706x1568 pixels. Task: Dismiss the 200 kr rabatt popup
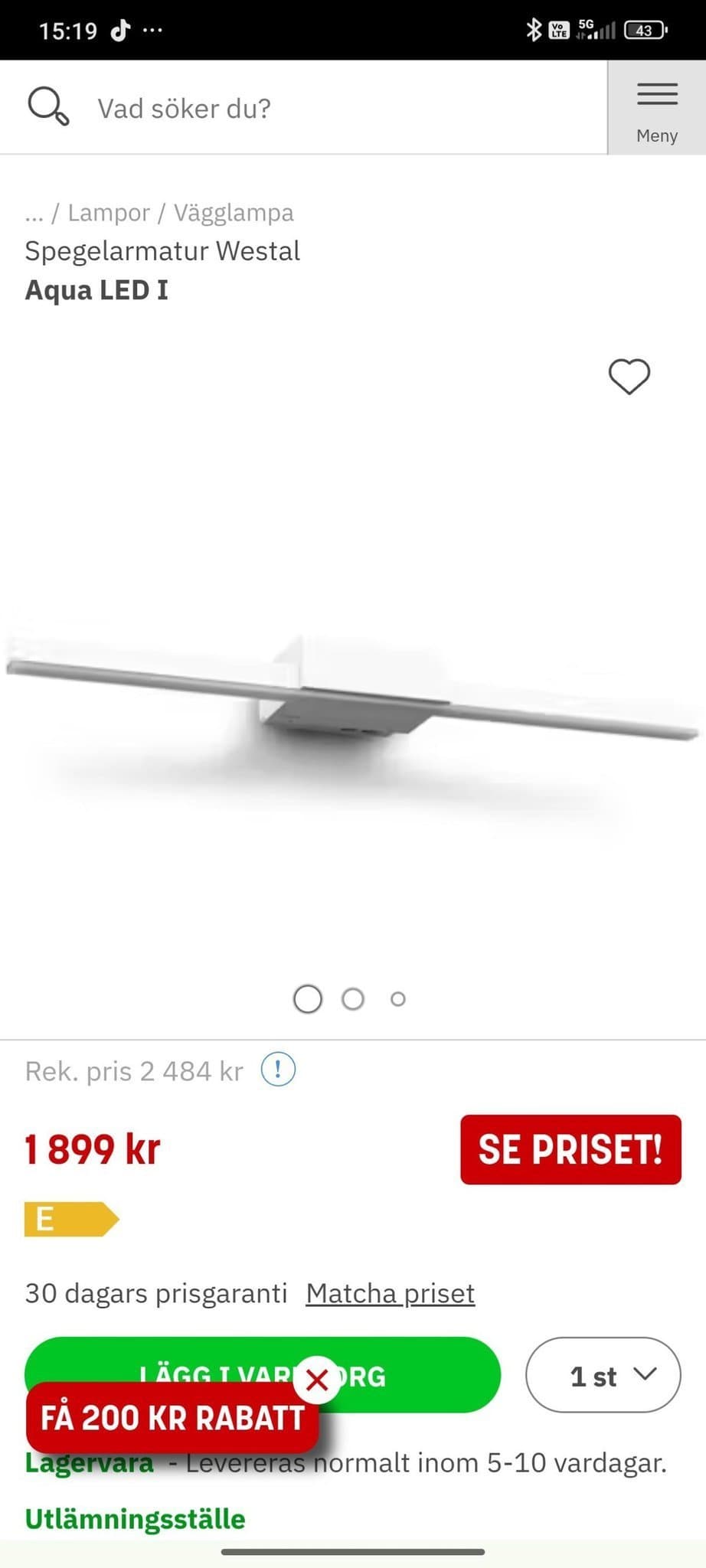pos(317,1380)
